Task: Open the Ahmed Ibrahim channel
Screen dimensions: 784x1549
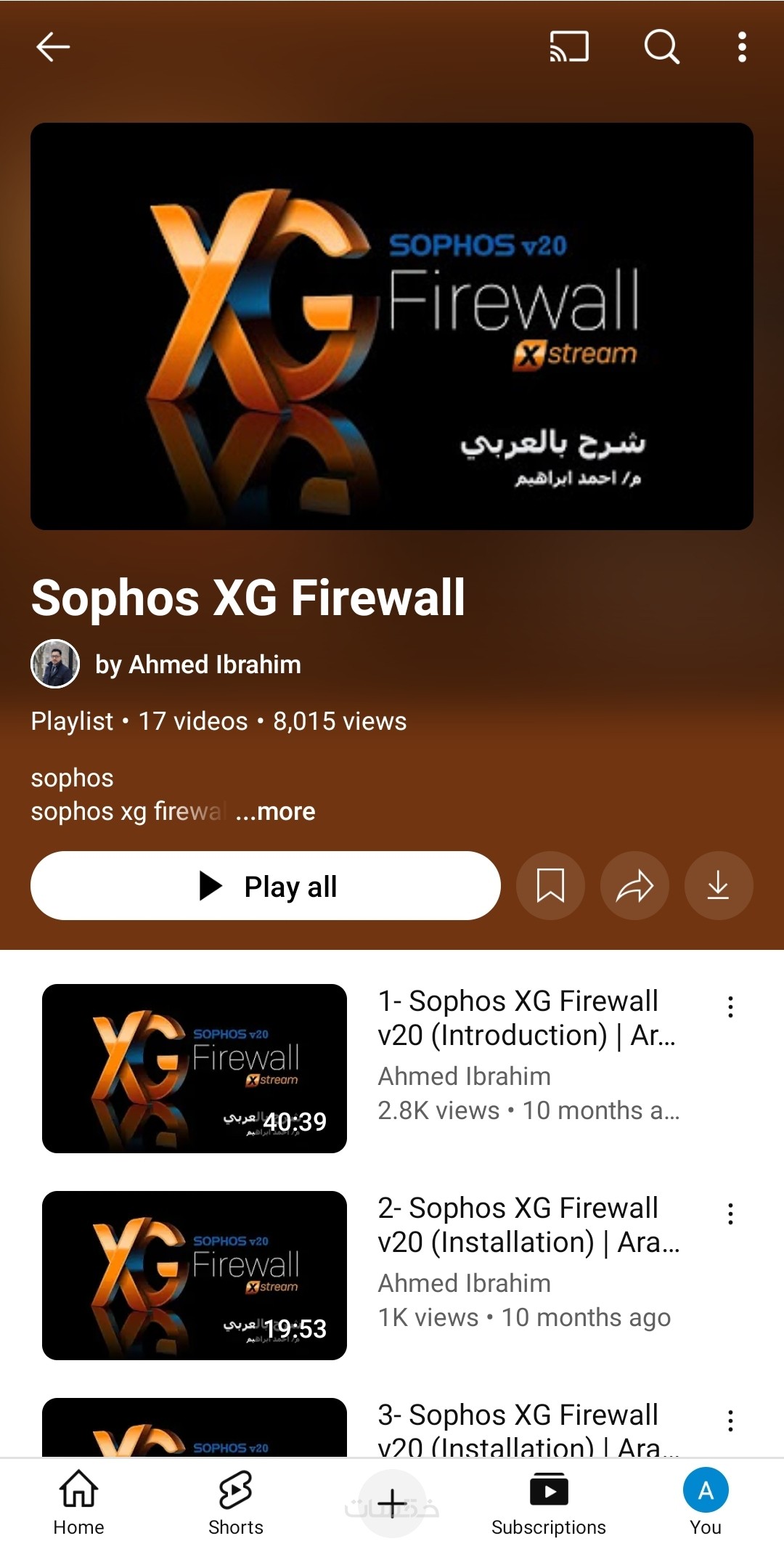Action: (197, 664)
